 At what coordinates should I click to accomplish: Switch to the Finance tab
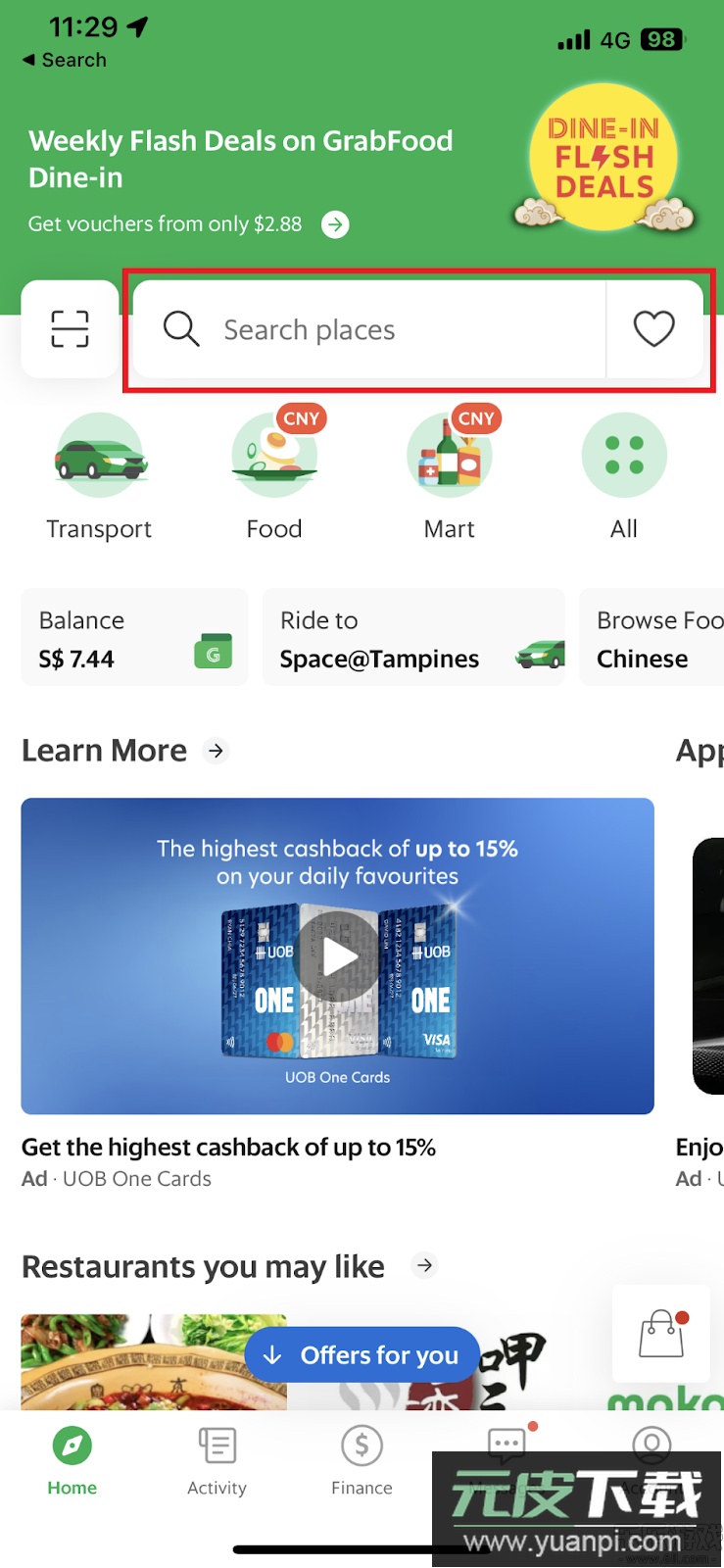coord(362,1461)
